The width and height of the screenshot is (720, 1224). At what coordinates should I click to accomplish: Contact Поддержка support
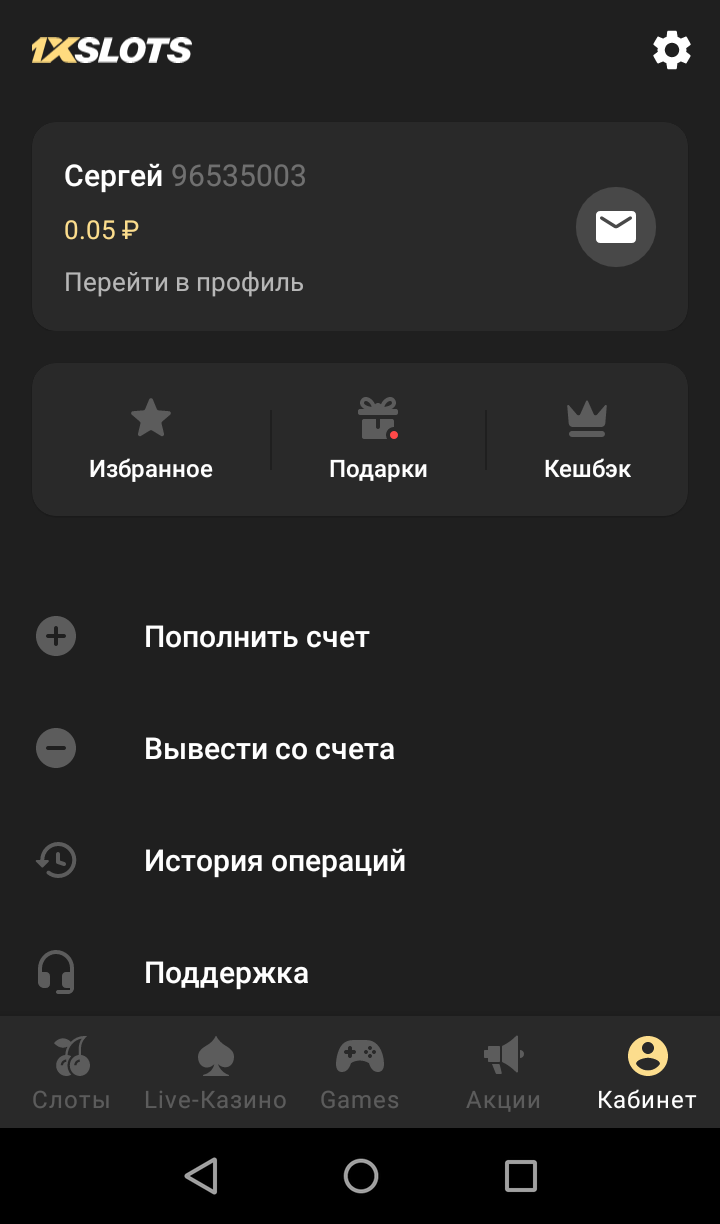(226, 973)
